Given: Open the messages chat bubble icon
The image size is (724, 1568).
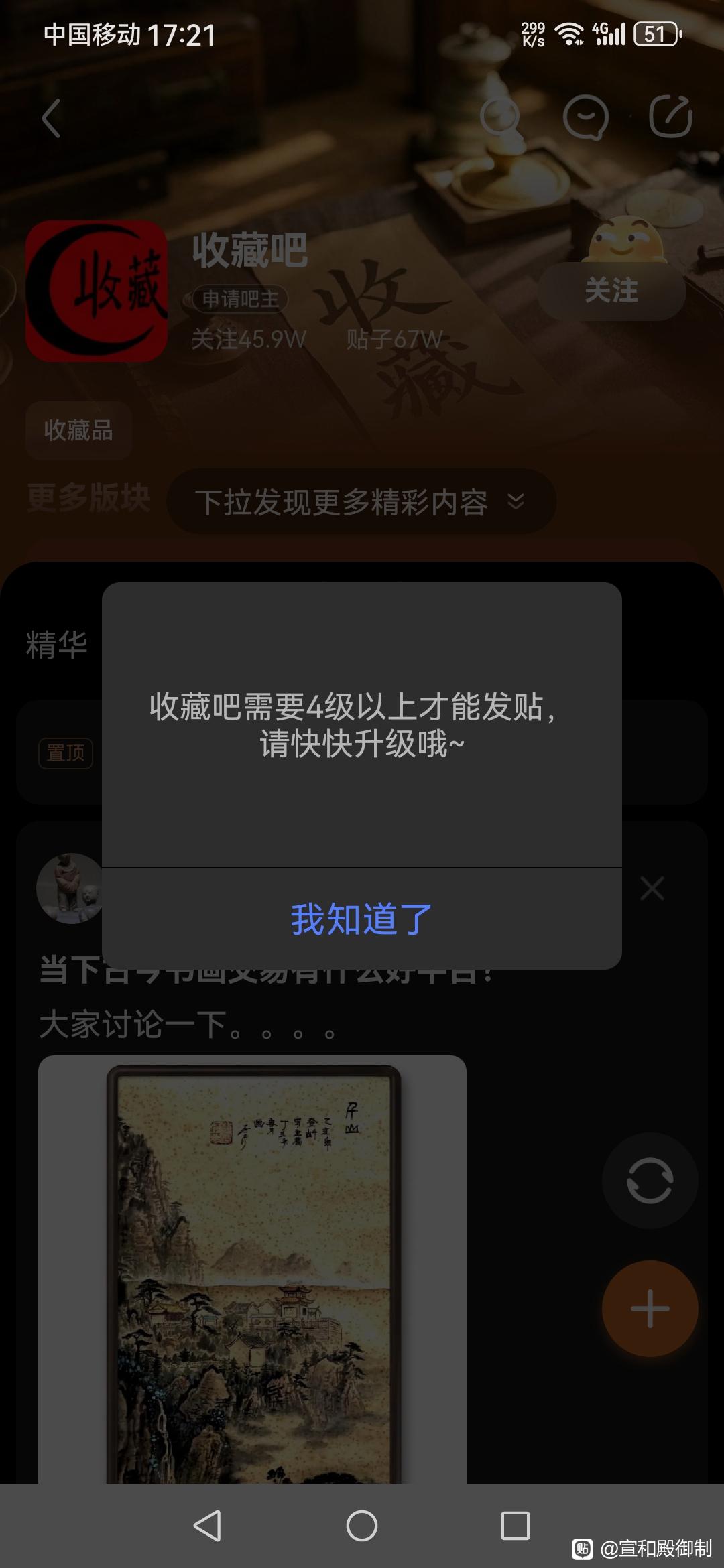Looking at the screenshot, I should pyautogui.click(x=586, y=118).
